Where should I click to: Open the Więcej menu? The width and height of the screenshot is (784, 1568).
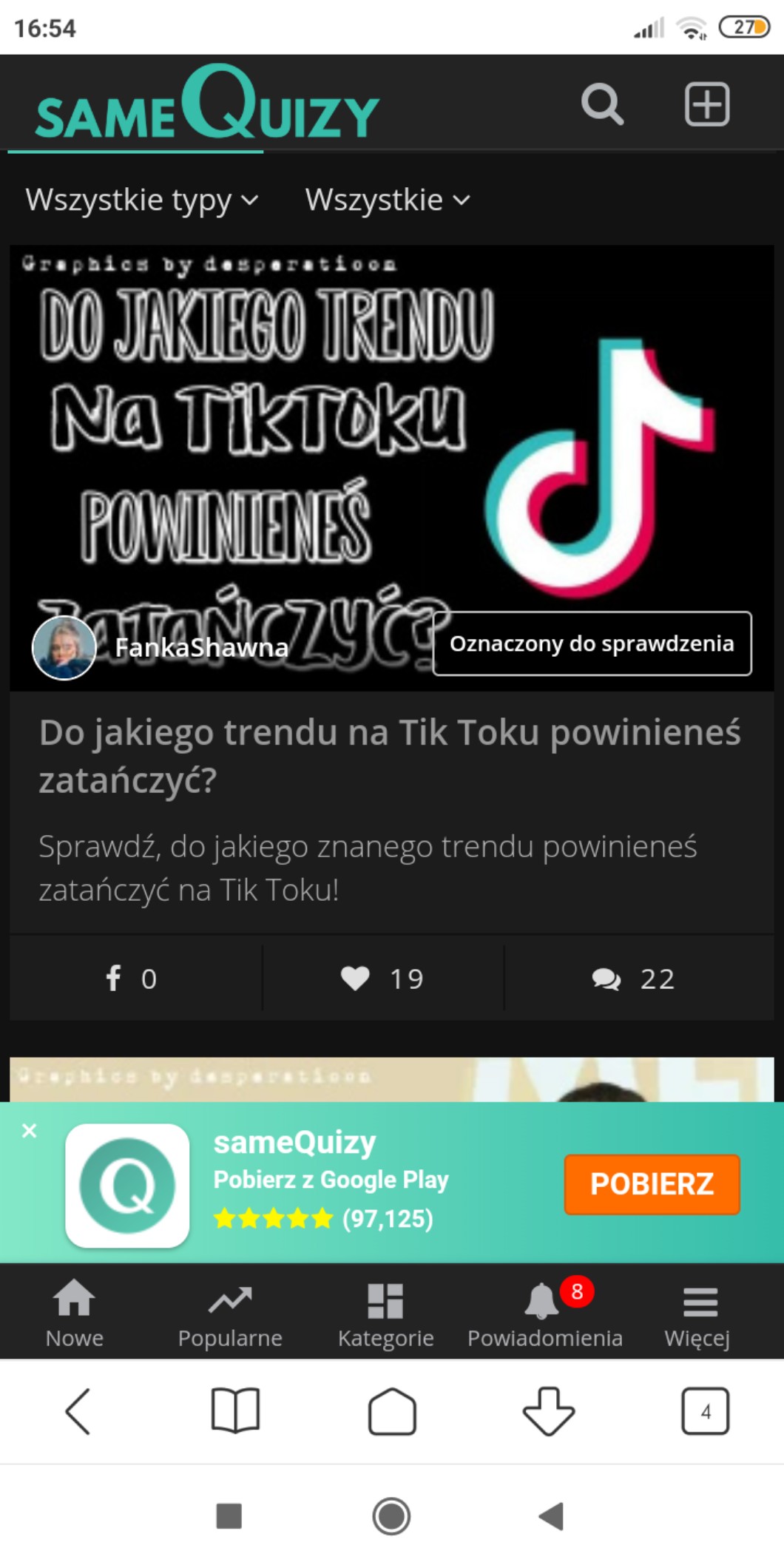coord(697,1315)
